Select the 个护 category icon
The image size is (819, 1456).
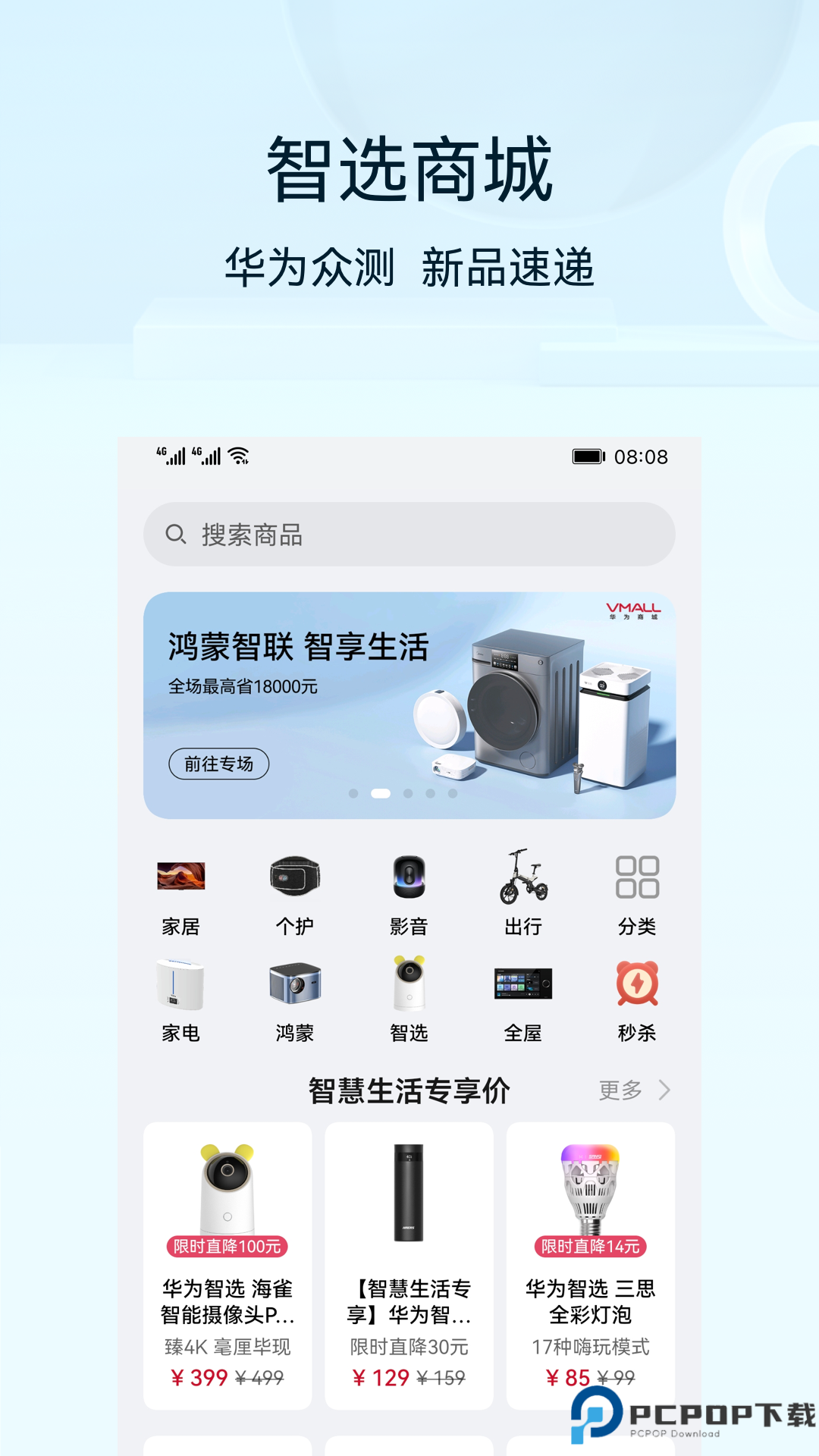coord(295,893)
